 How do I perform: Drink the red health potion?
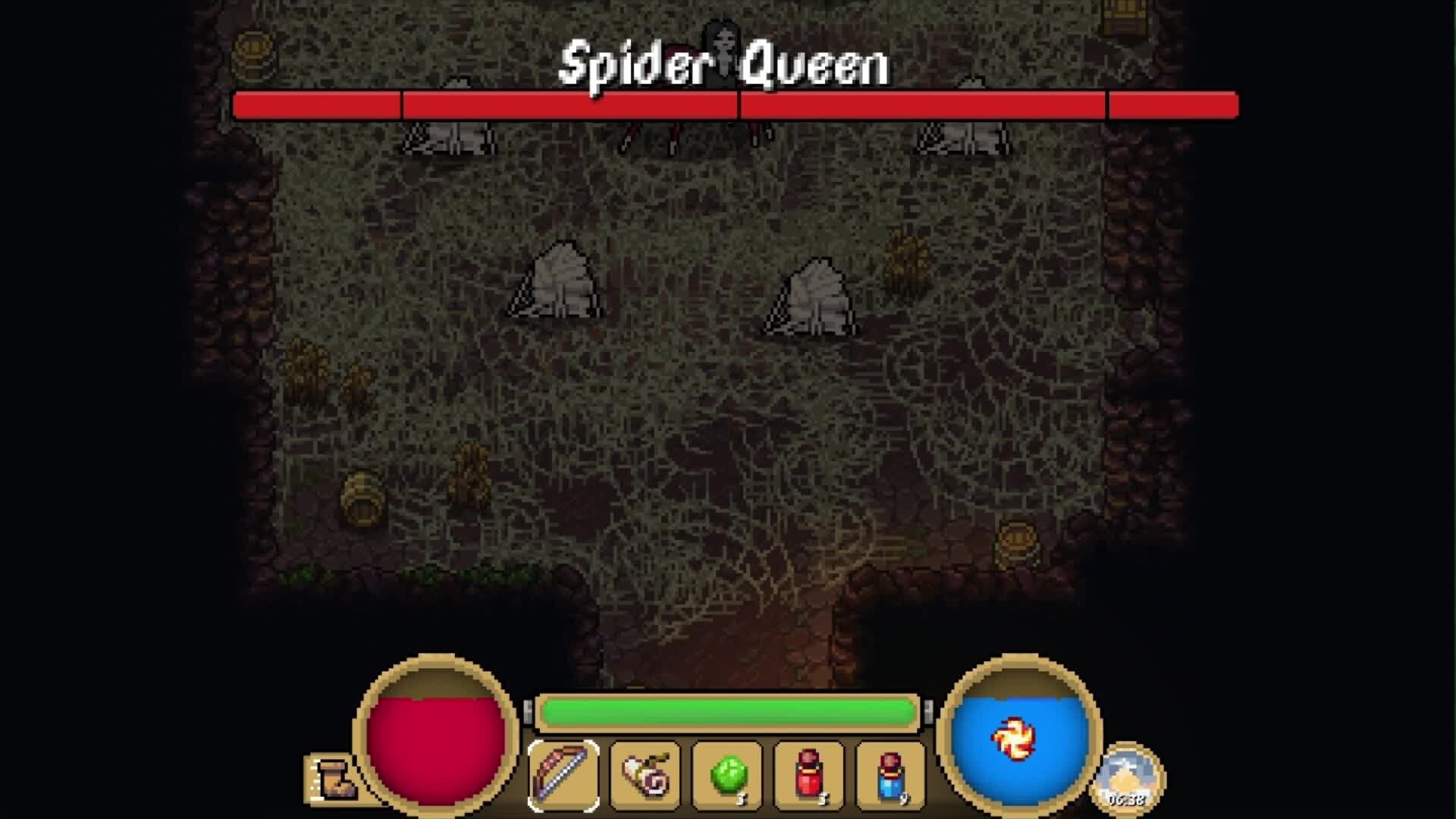tap(808, 776)
